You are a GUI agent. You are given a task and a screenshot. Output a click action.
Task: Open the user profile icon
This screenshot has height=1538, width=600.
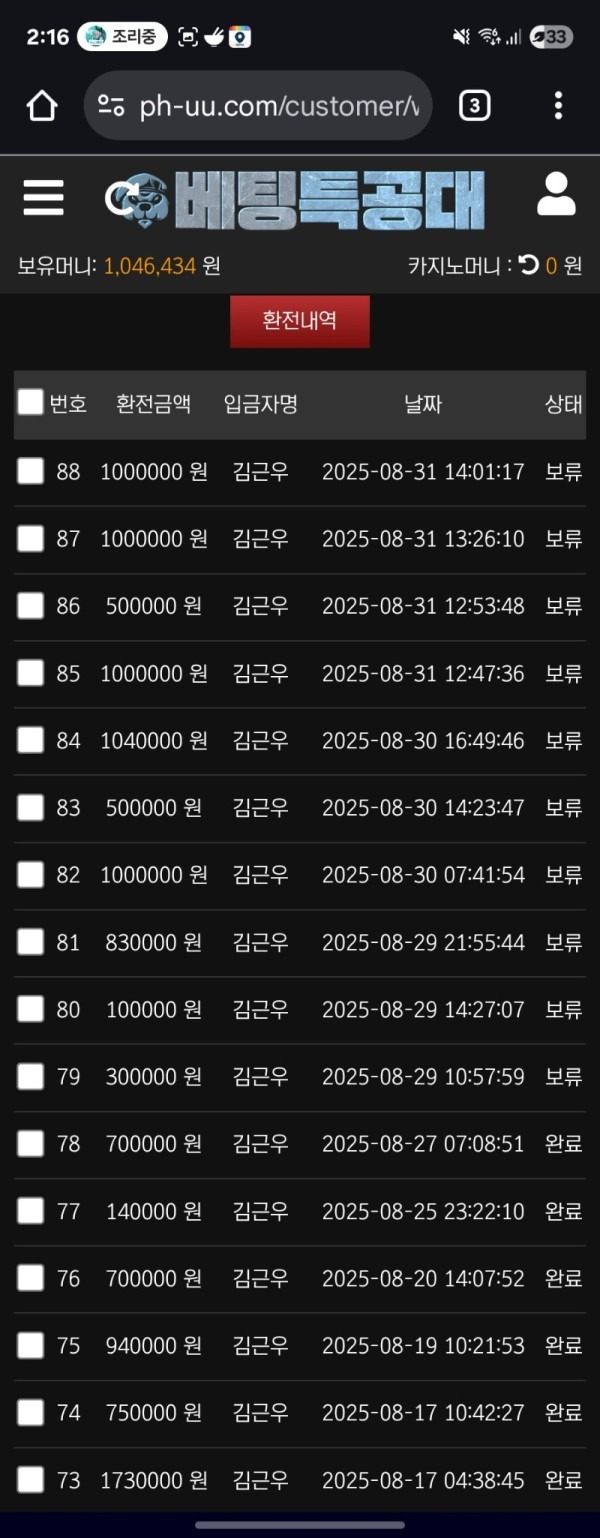[x=556, y=195]
